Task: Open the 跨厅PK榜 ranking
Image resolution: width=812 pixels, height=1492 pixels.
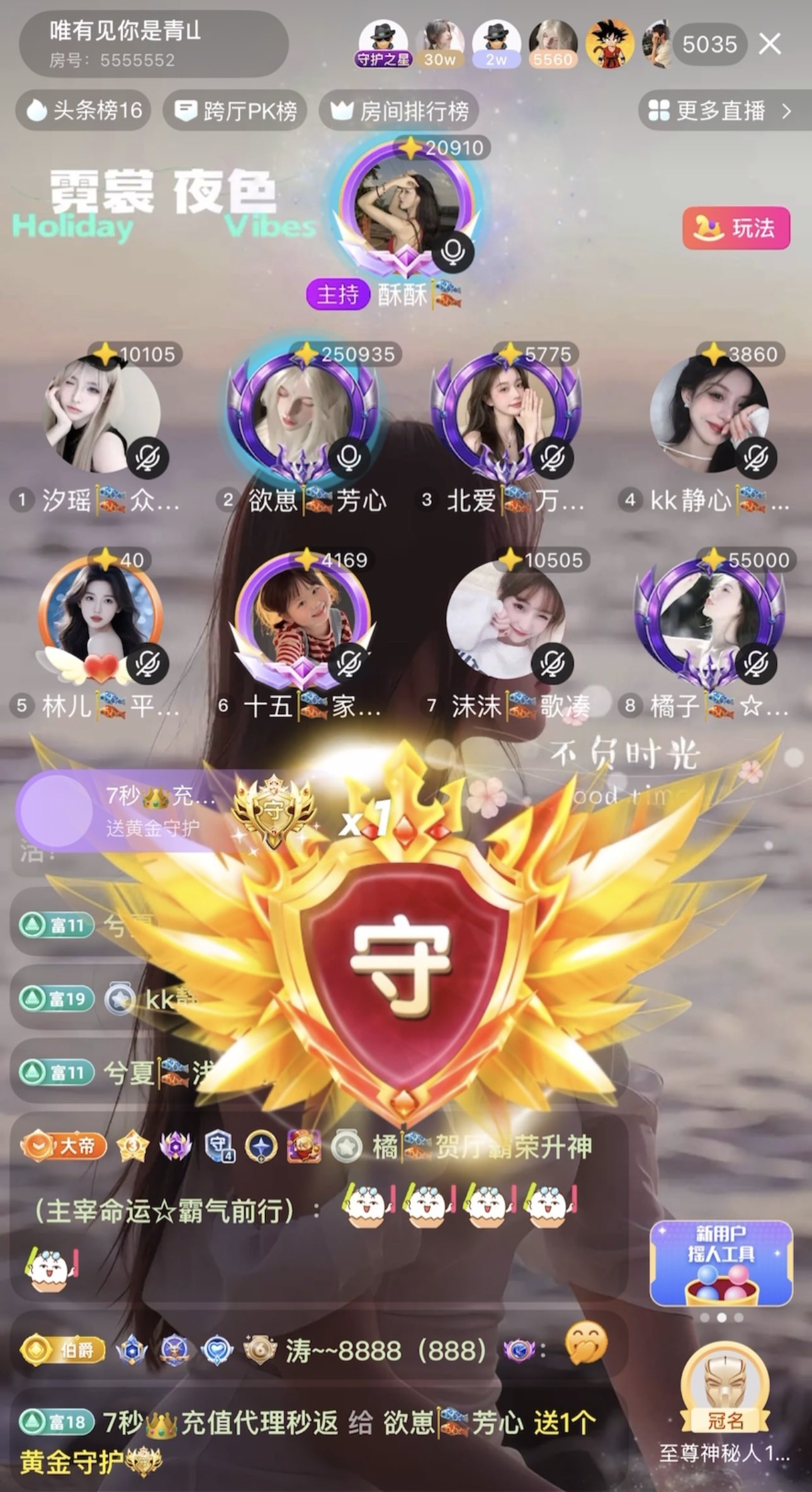Action: [235, 111]
